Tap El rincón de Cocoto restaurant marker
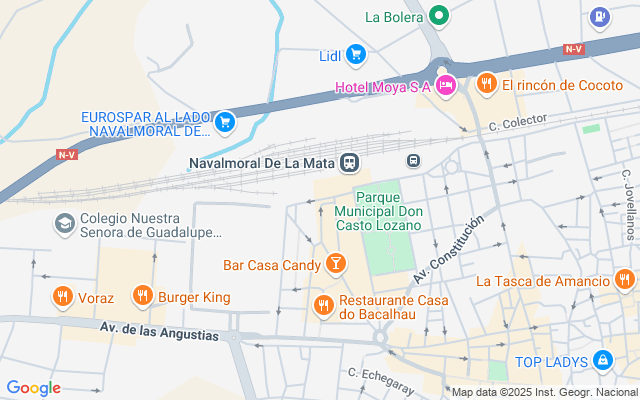The height and width of the screenshot is (400, 640). click(487, 84)
